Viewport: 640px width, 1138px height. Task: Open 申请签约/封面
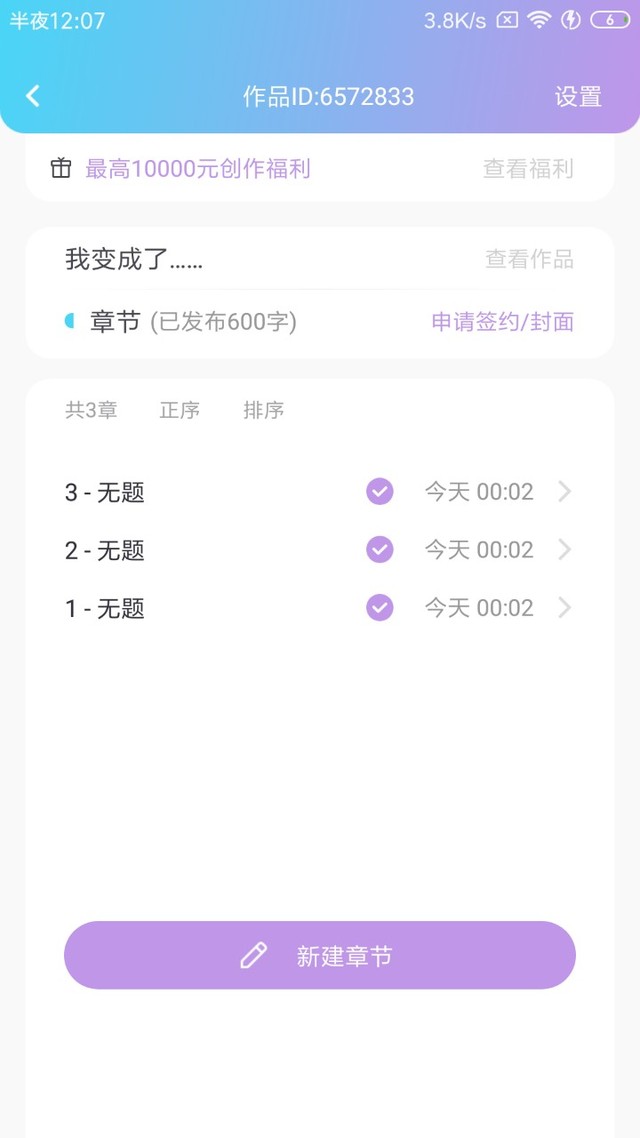coord(502,322)
